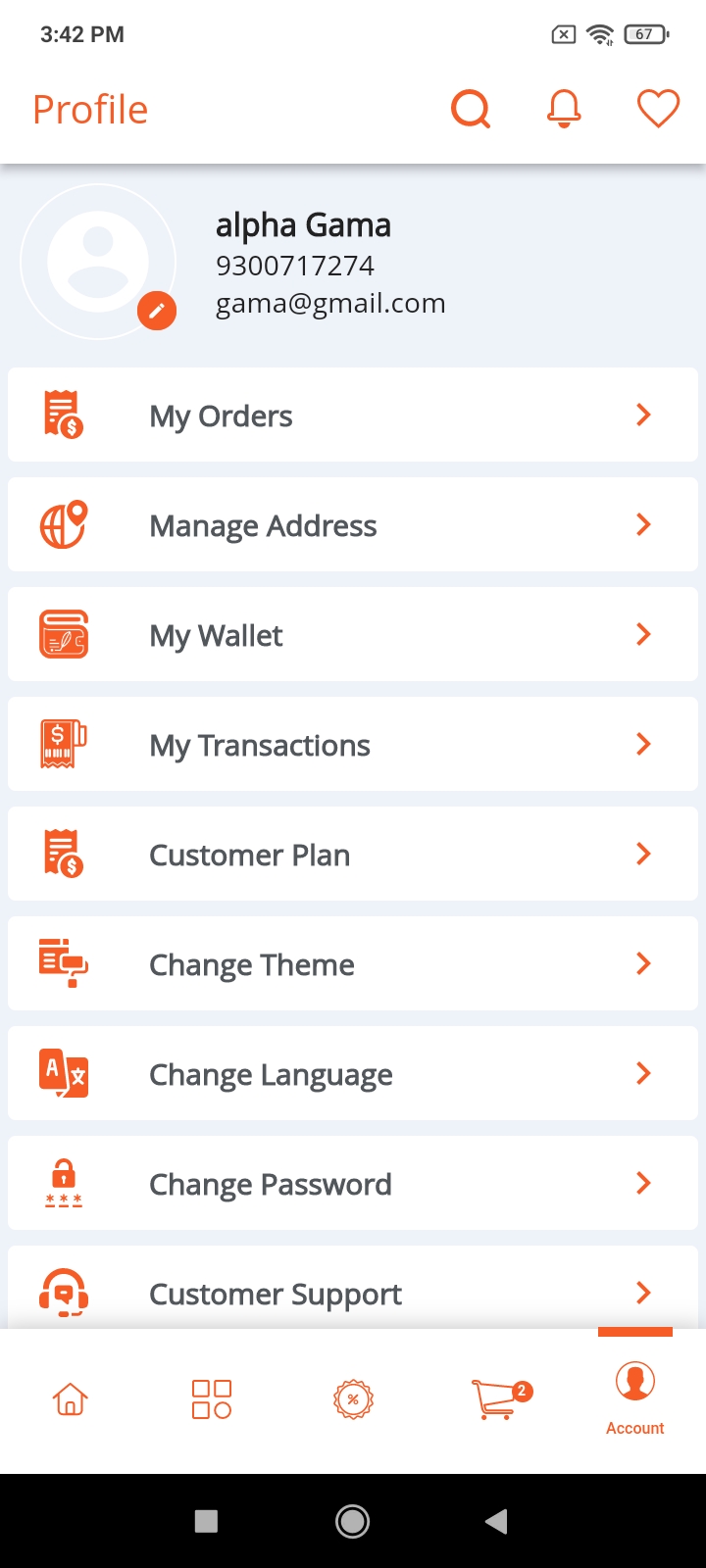Switch to the categories grid tab

212,1399
